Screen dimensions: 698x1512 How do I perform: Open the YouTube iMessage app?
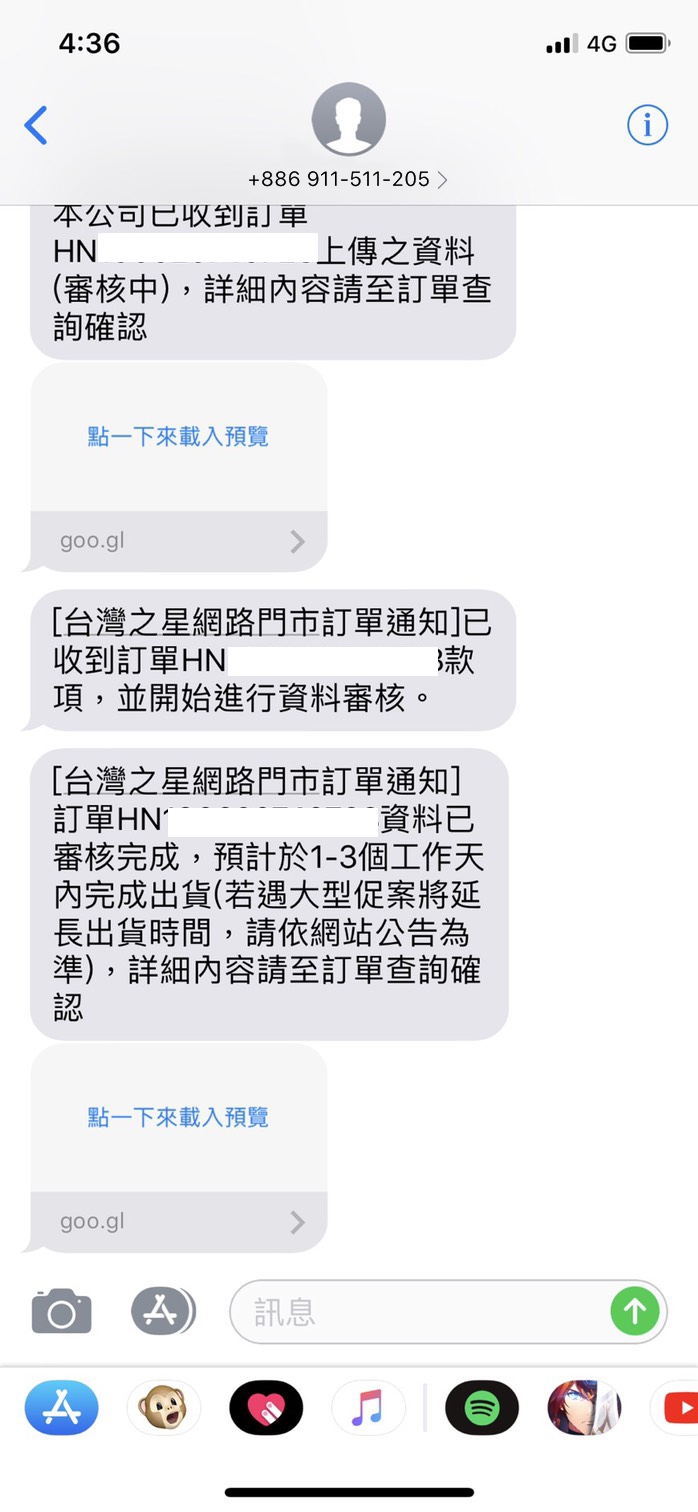tap(678, 1408)
